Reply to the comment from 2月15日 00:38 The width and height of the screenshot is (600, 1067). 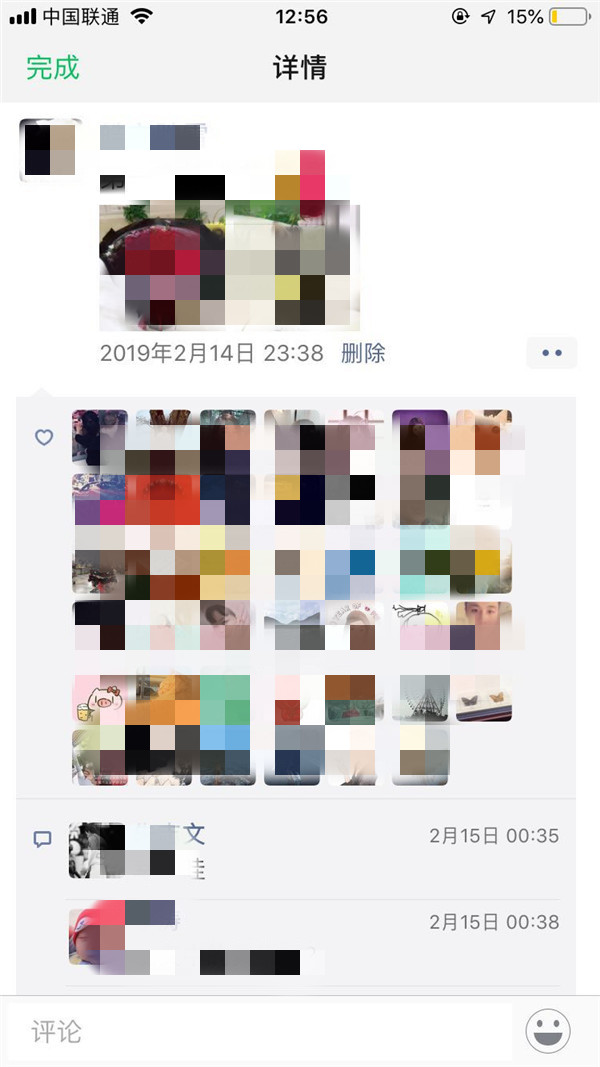point(320,940)
